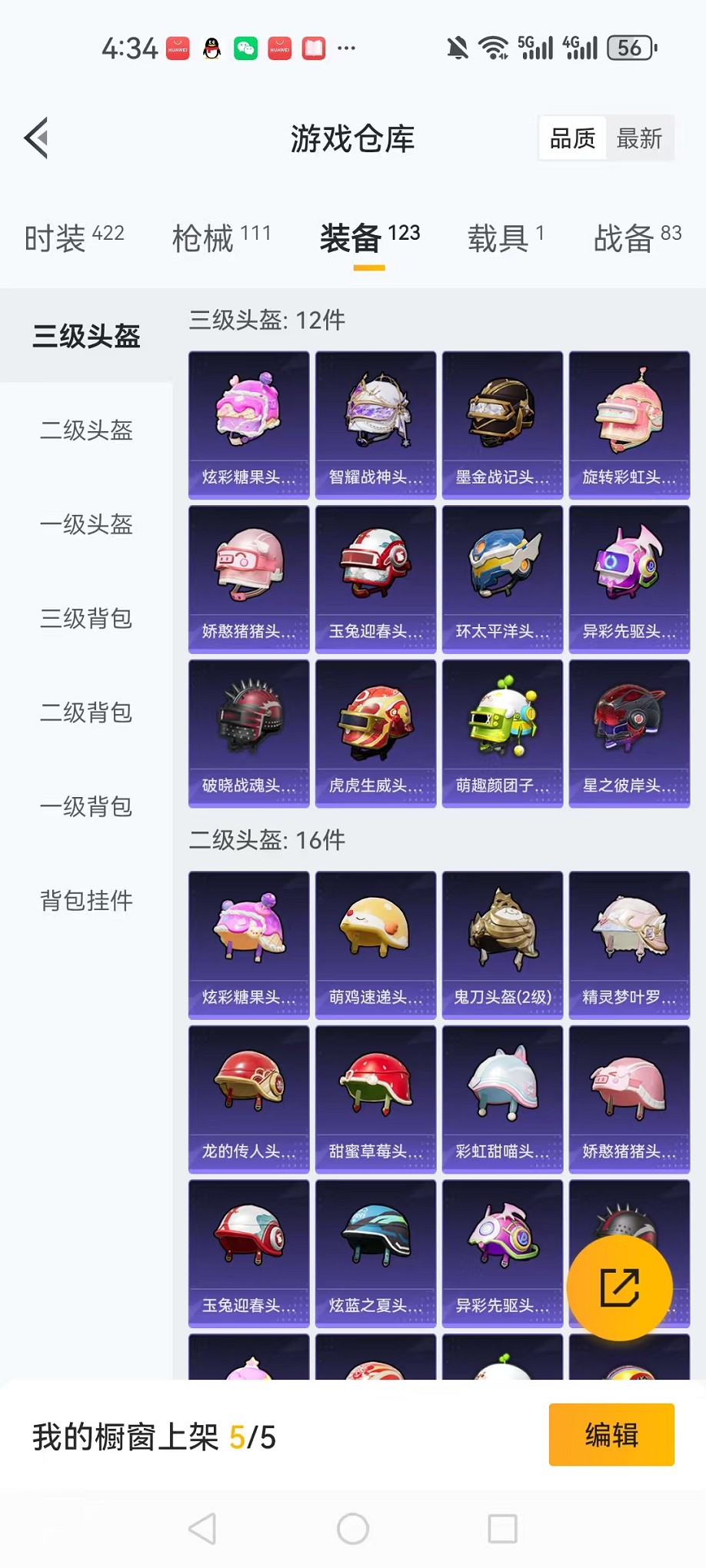Viewport: 706px width, 1568px height.
Task: Open the 玉兔迎春头 level-3 helmet
Action: [375, 578]
